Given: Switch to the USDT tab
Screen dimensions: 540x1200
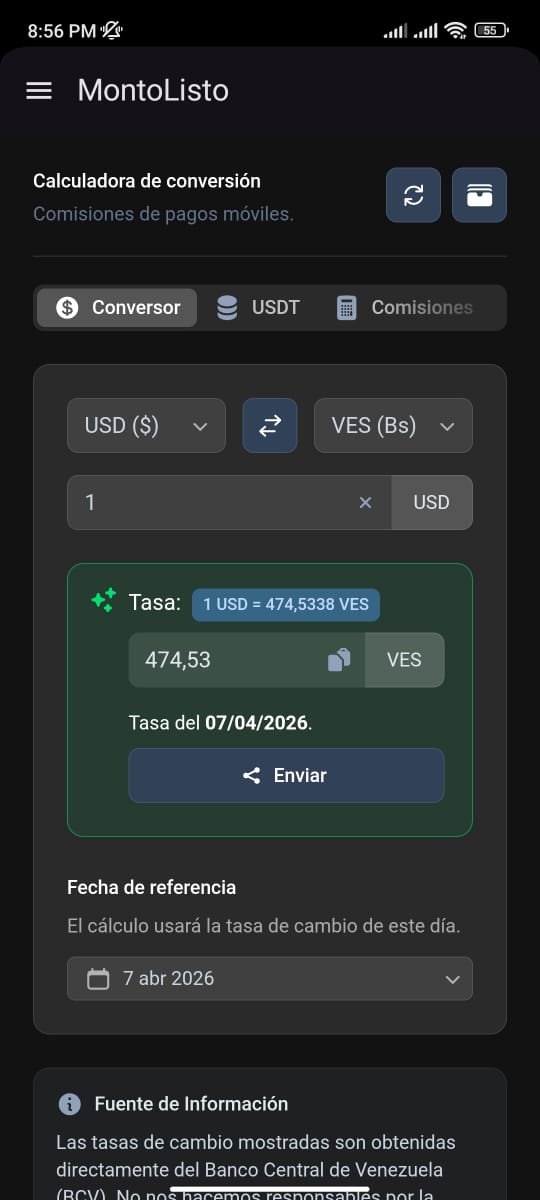Looking at the screenshot, I should 258,308.
